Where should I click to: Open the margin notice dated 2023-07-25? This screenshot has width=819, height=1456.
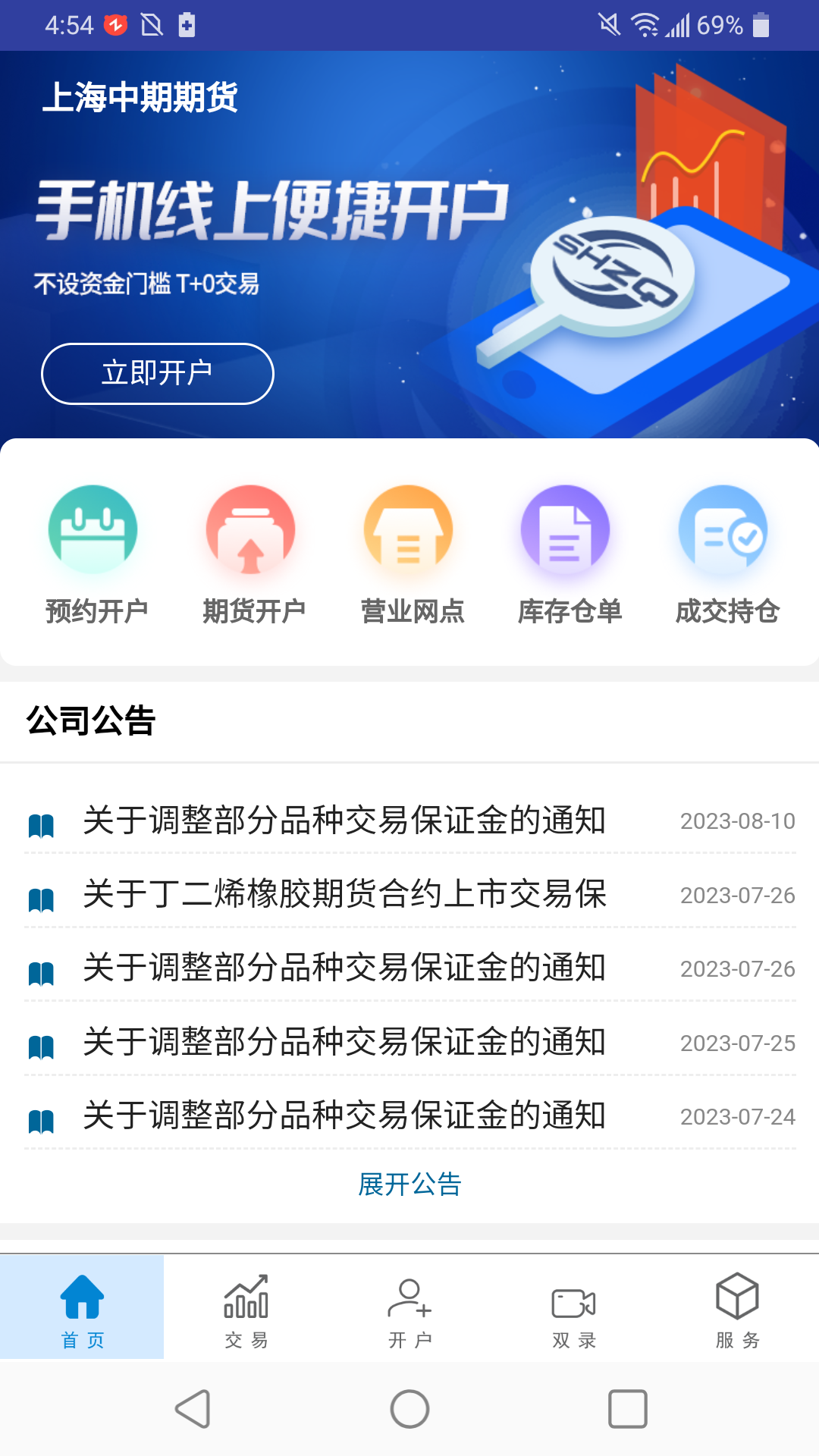[344, 1042]
